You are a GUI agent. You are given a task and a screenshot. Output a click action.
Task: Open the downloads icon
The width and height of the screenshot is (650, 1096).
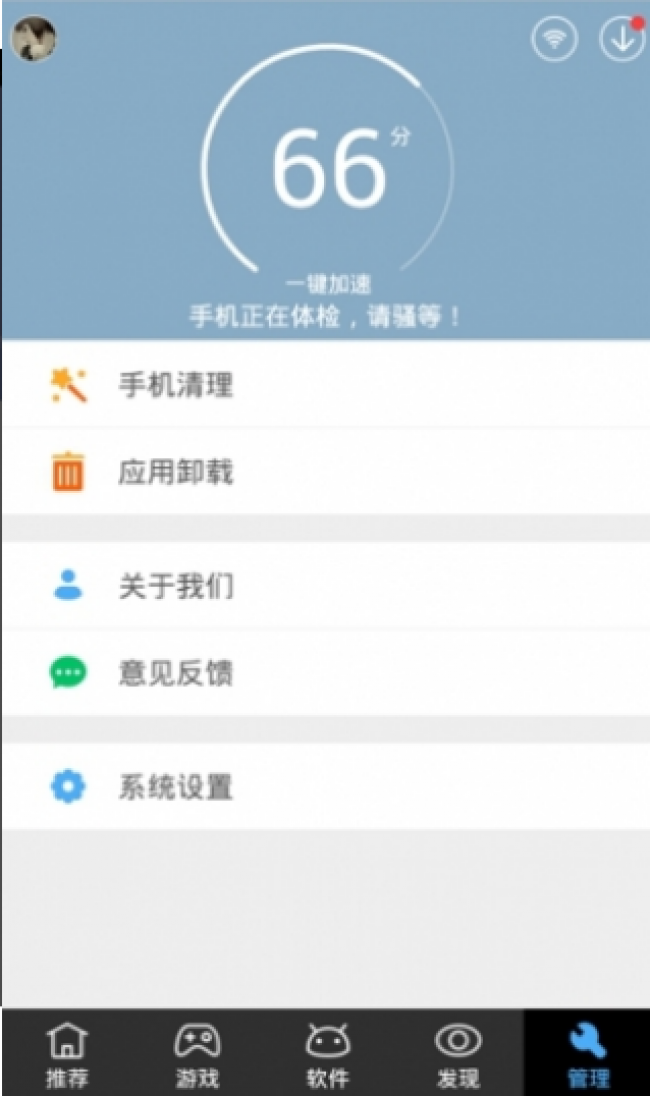click(621, 39)
